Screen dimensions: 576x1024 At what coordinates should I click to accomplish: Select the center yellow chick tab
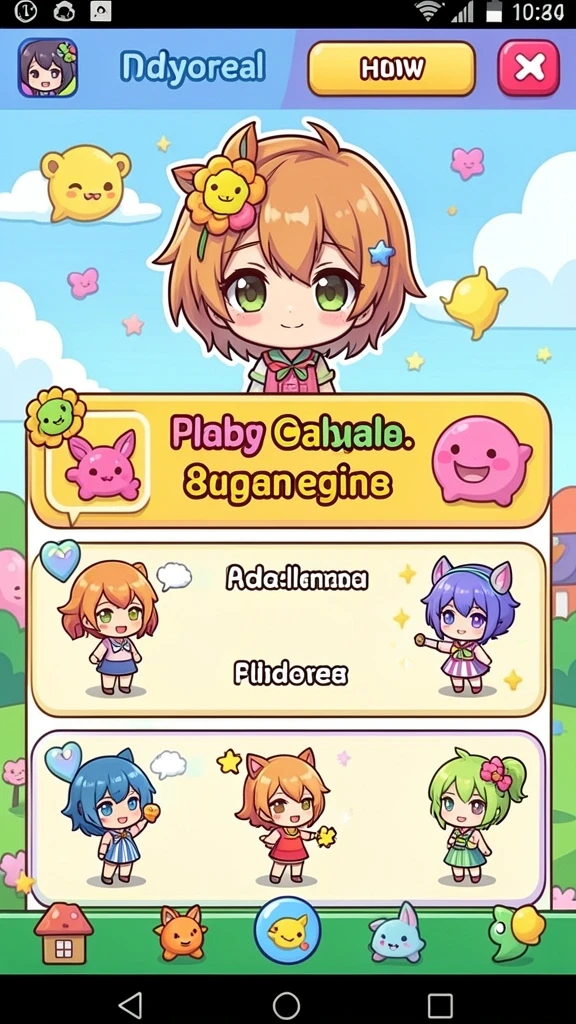point(287,931)
